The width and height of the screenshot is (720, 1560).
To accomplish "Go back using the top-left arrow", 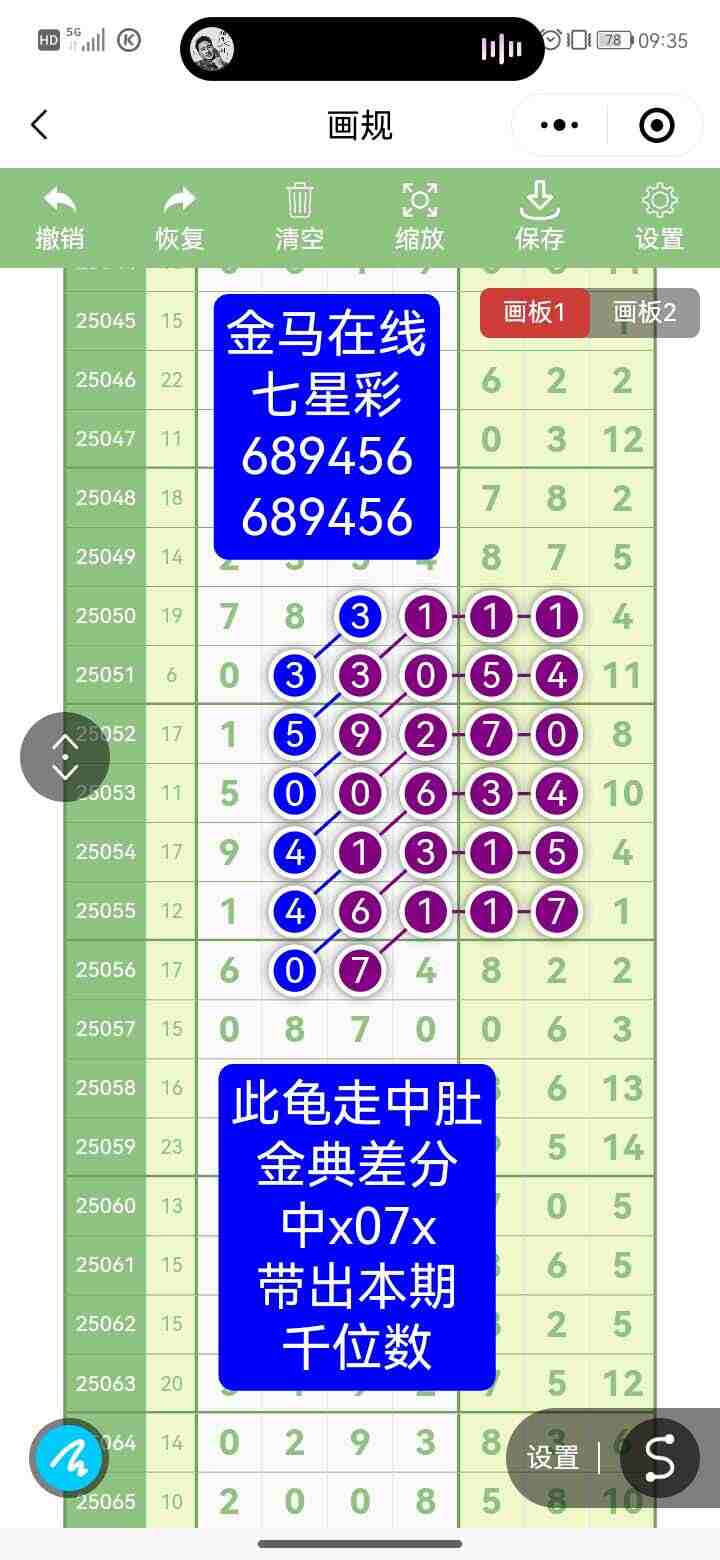I will pos(40,124).
